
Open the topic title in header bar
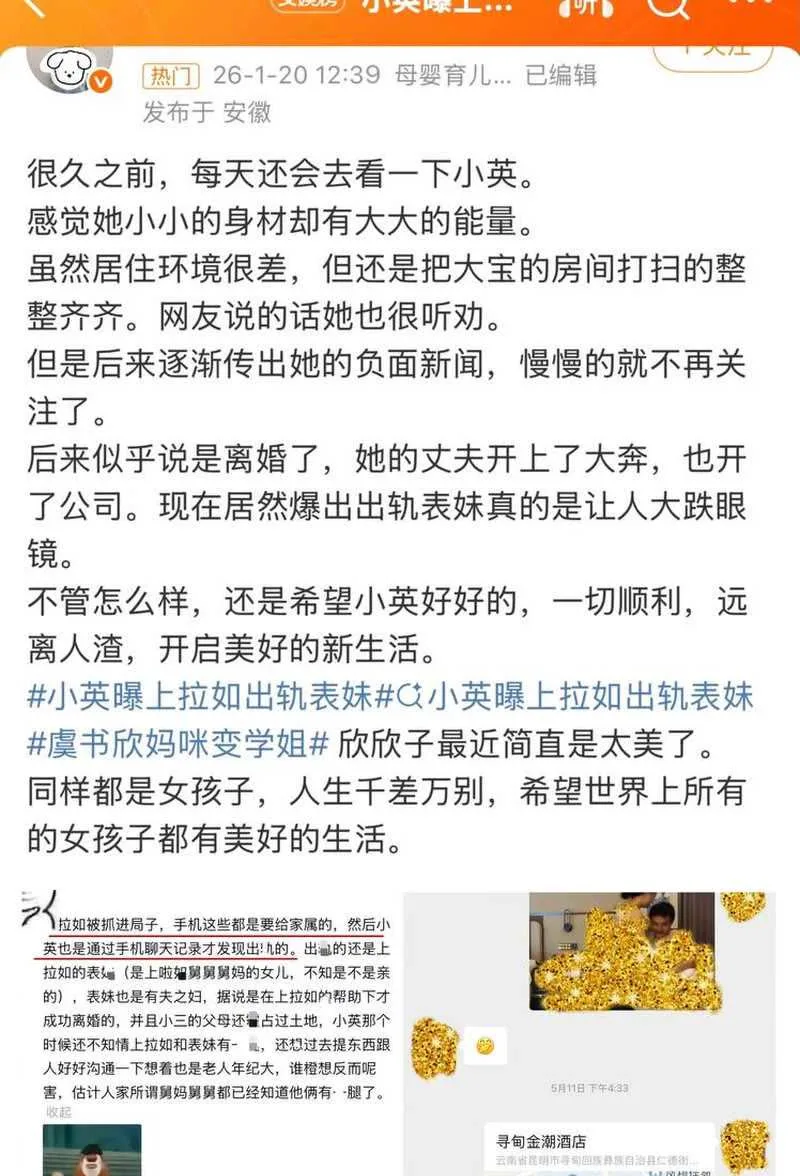click(x=436, y=6)
